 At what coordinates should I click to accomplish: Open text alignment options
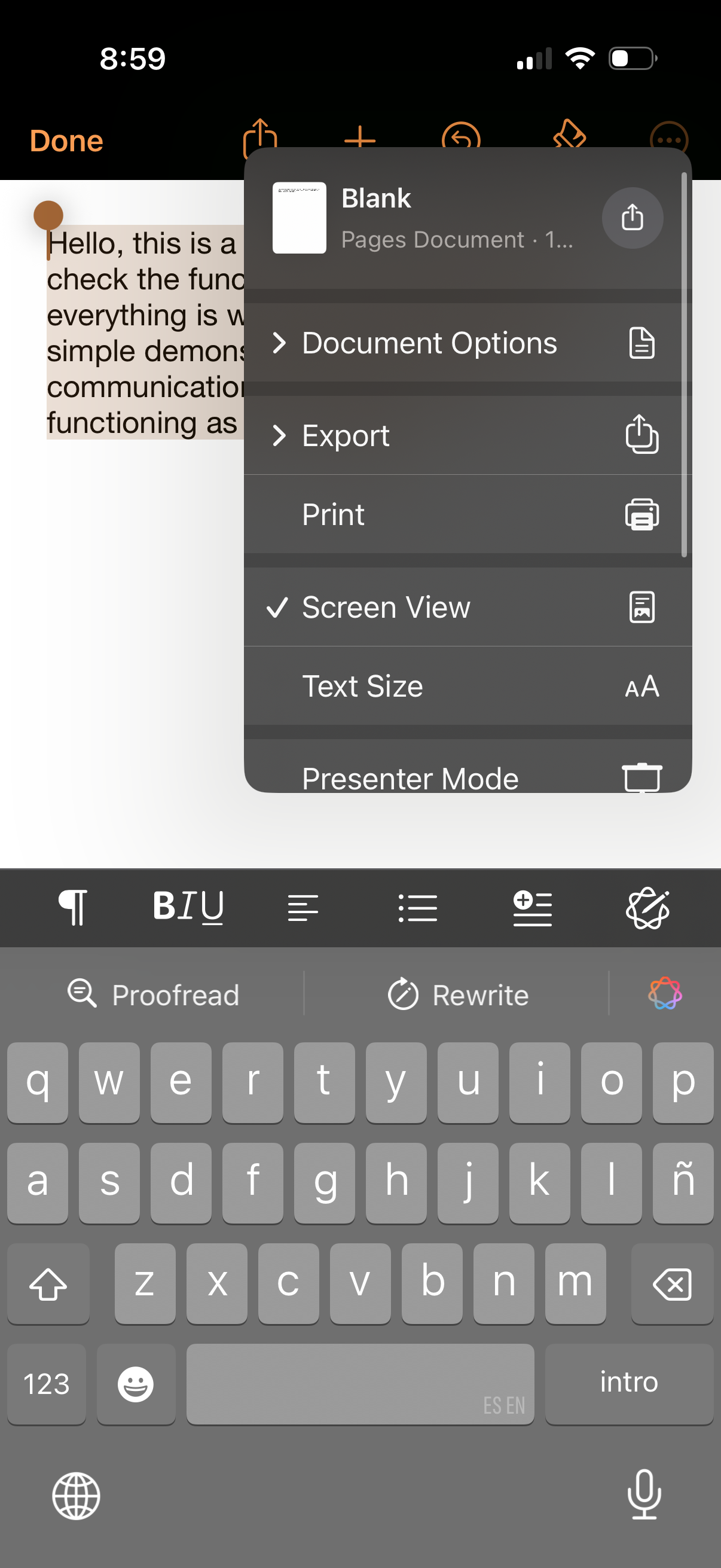click(303, 908)
